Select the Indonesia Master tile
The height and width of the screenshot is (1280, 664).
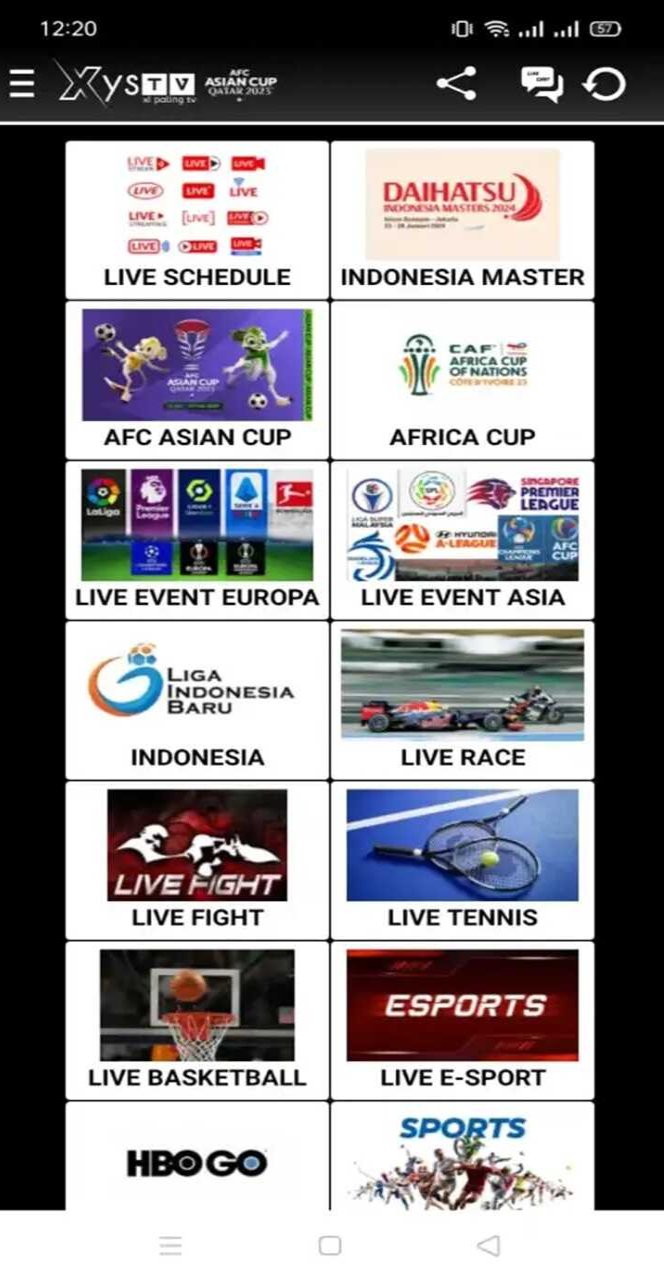pos(462,219)
